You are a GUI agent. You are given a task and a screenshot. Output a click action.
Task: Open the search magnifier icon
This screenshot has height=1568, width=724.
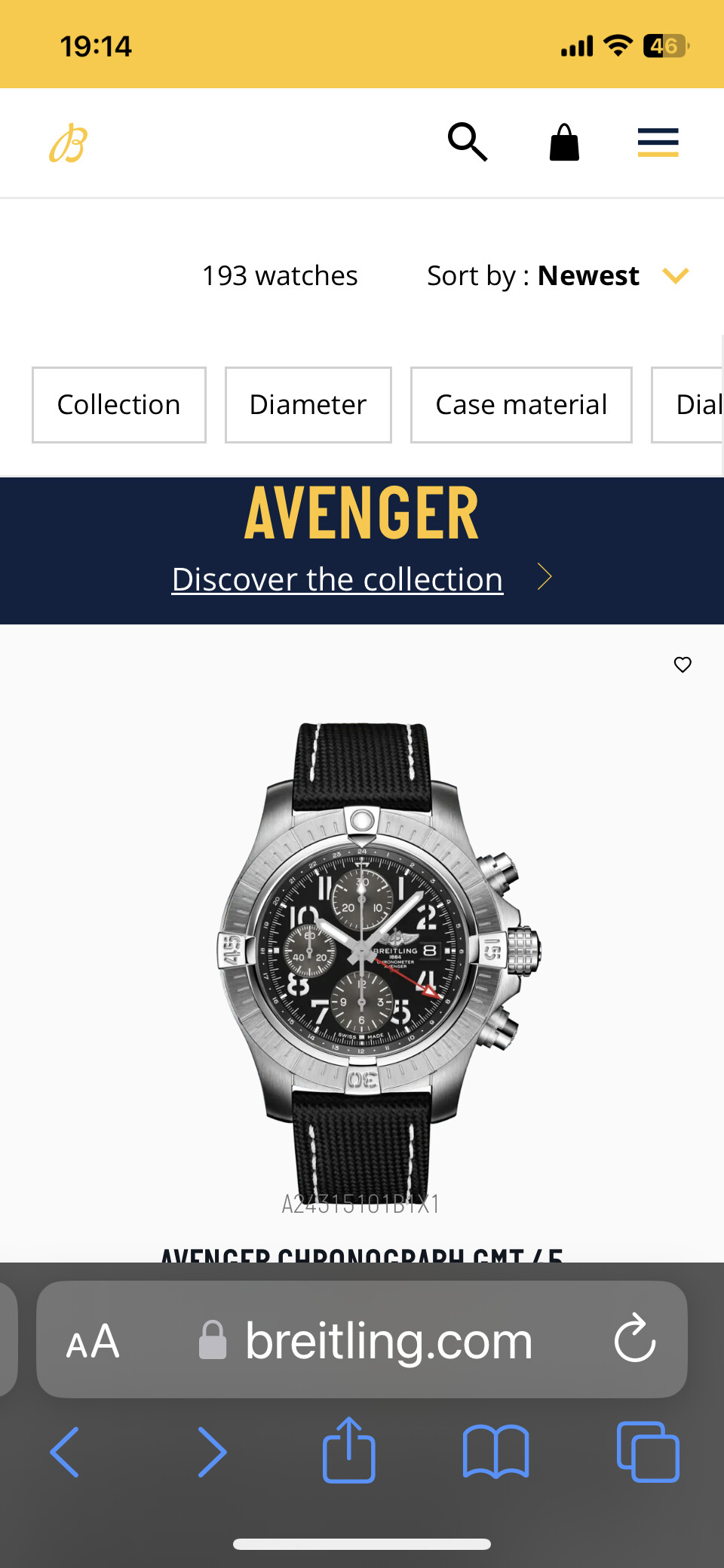[468, 142]
